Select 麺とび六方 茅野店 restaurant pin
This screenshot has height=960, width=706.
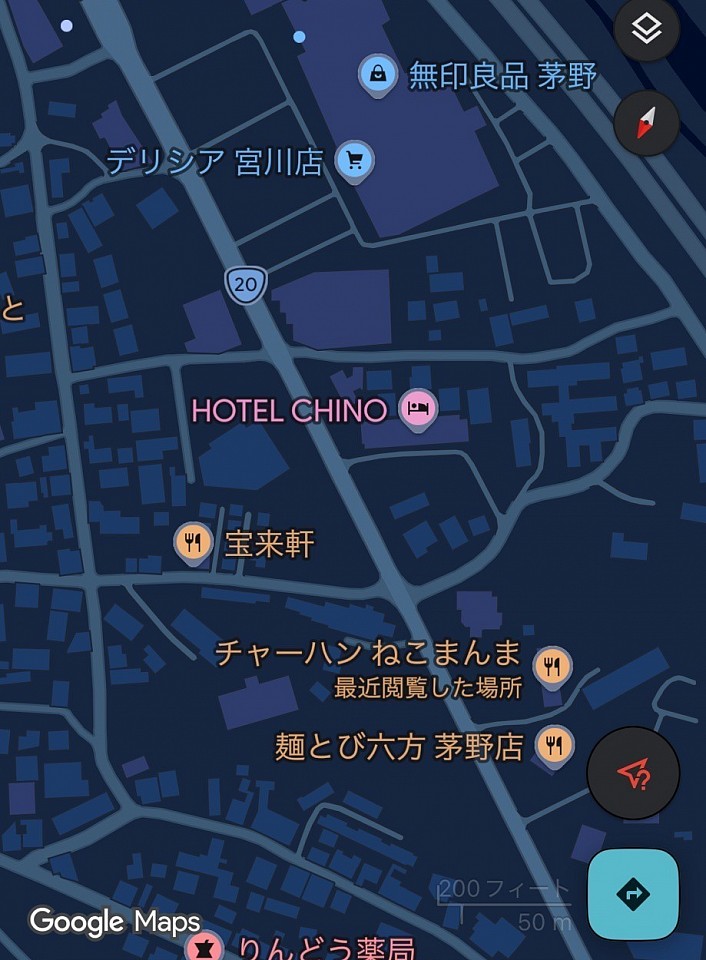(554, 745)
